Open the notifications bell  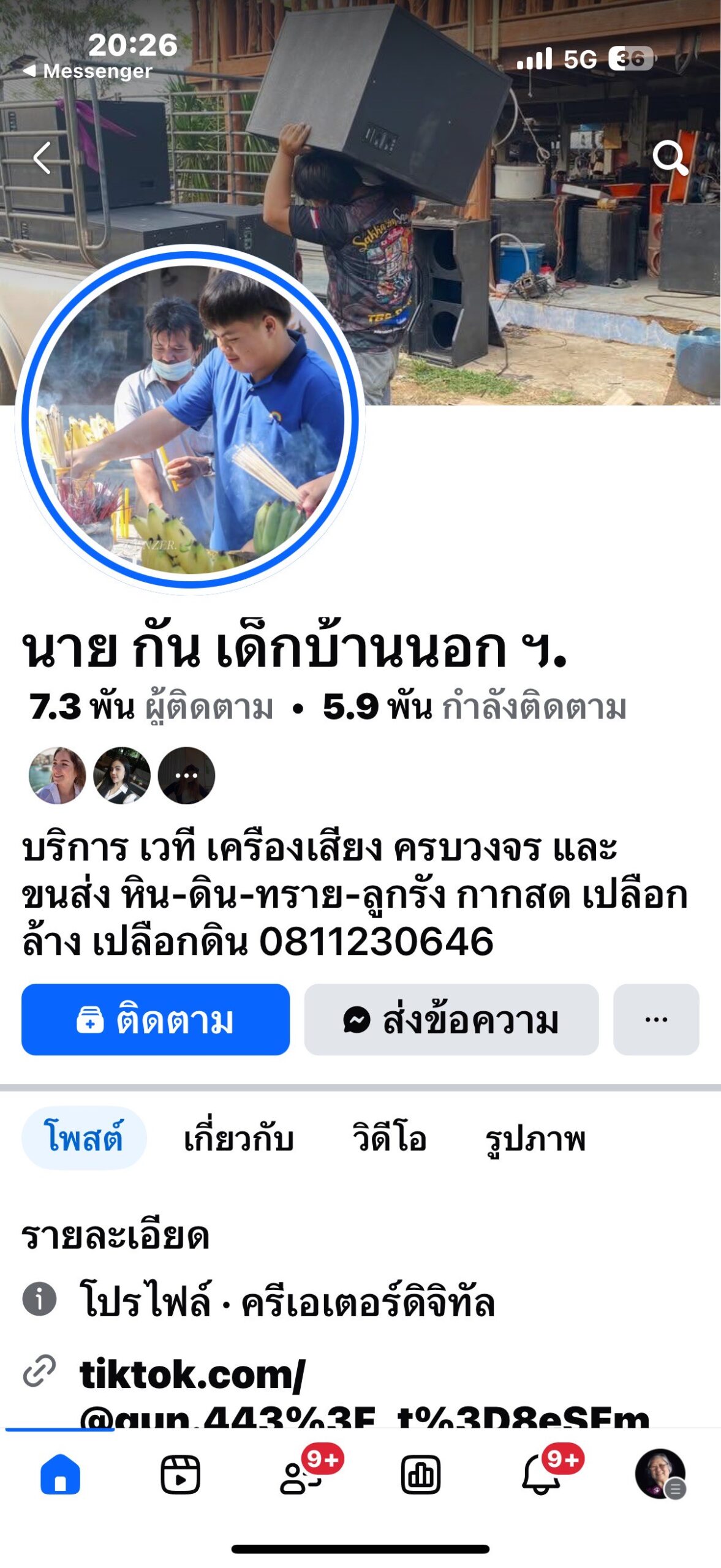[x=540, y=1475]
